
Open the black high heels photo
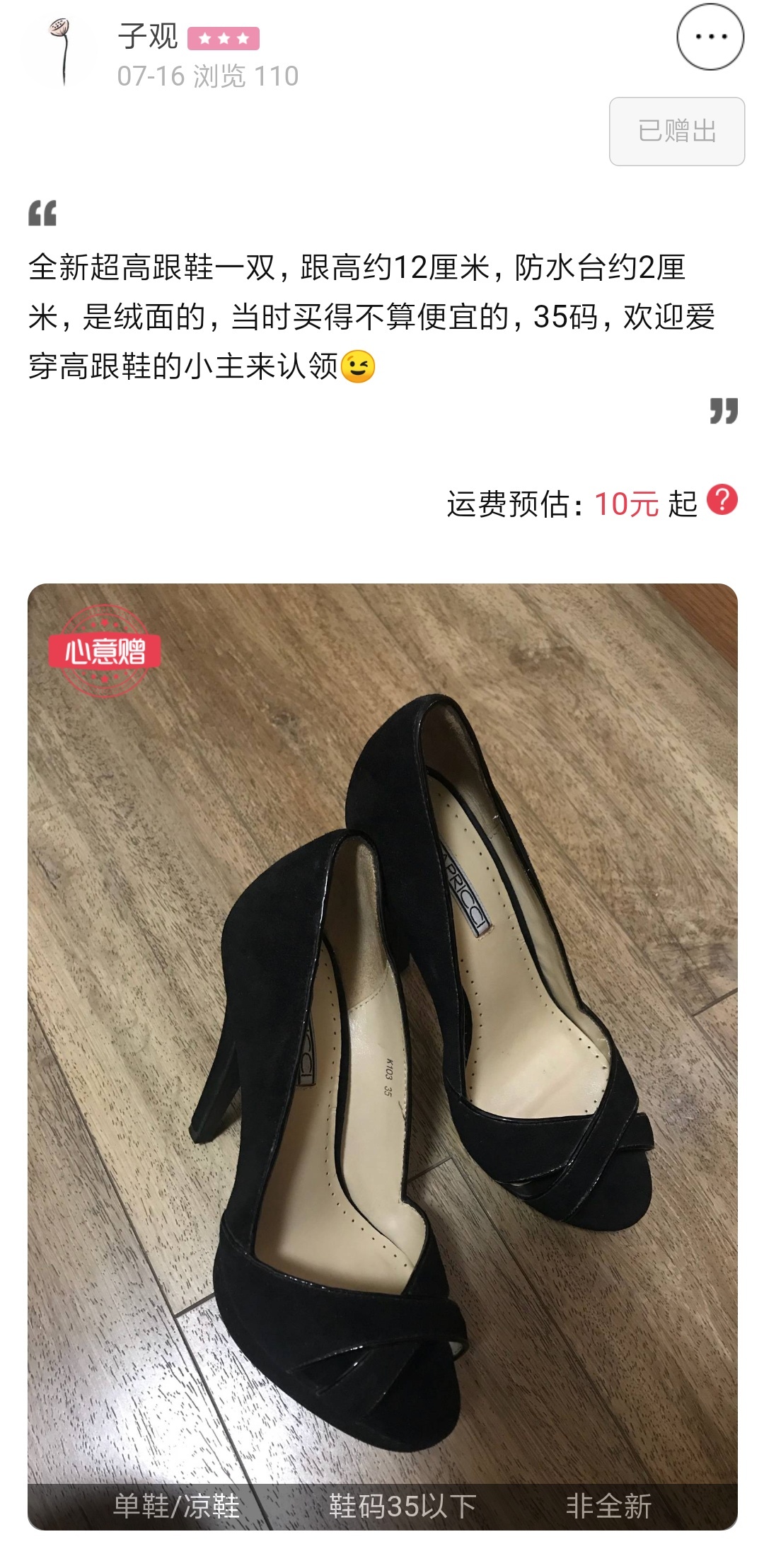383,1057
